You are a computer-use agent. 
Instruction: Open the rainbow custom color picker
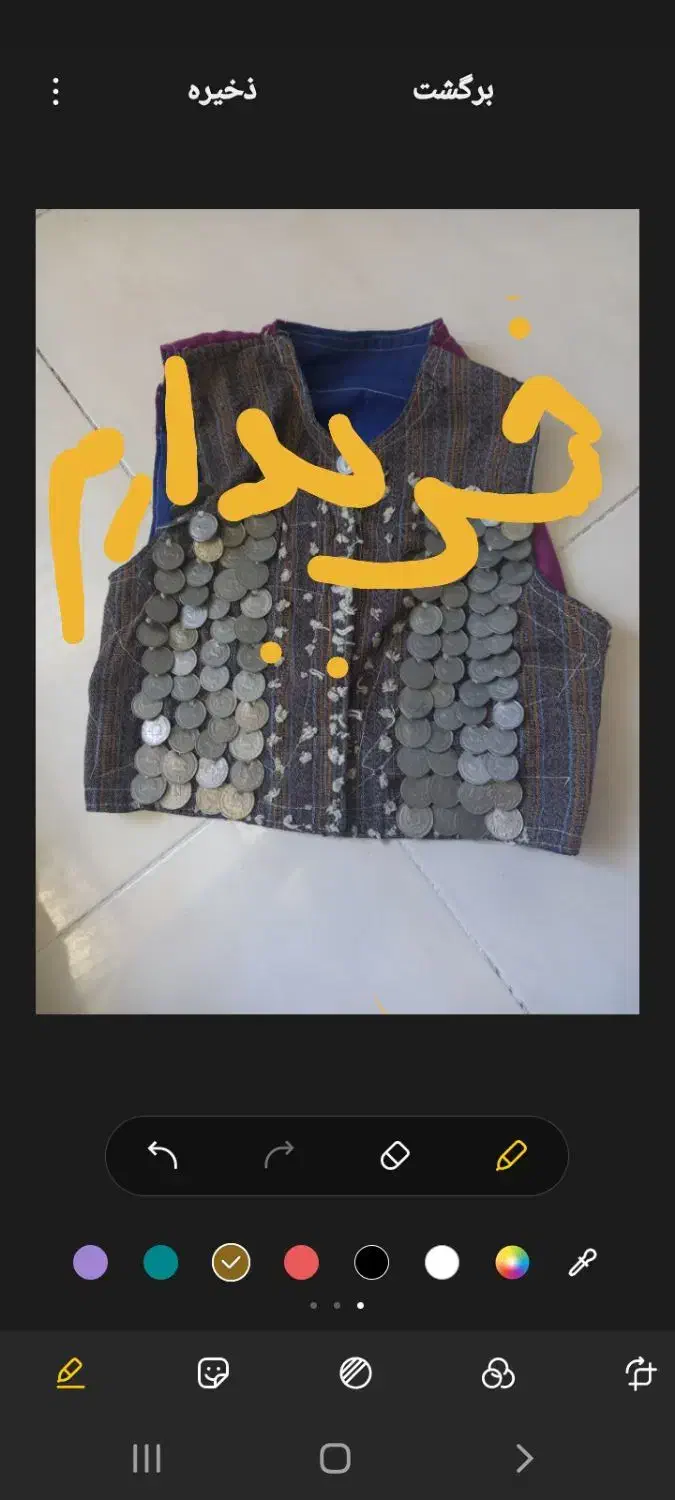[512, 1263]
